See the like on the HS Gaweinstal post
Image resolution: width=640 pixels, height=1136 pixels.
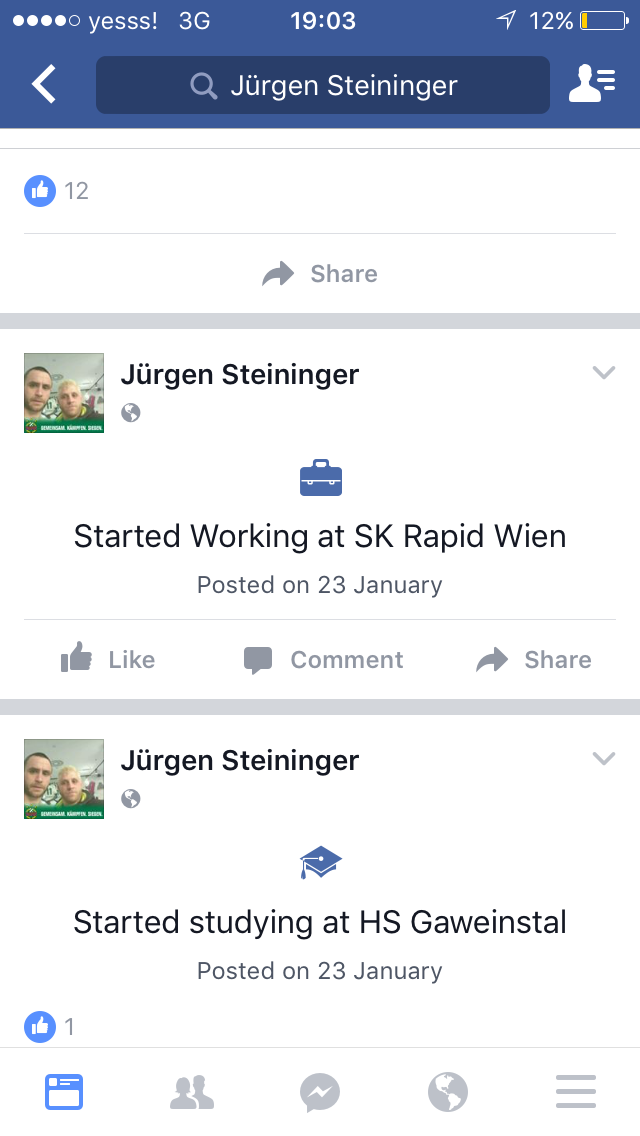(x=49, y=1027)
